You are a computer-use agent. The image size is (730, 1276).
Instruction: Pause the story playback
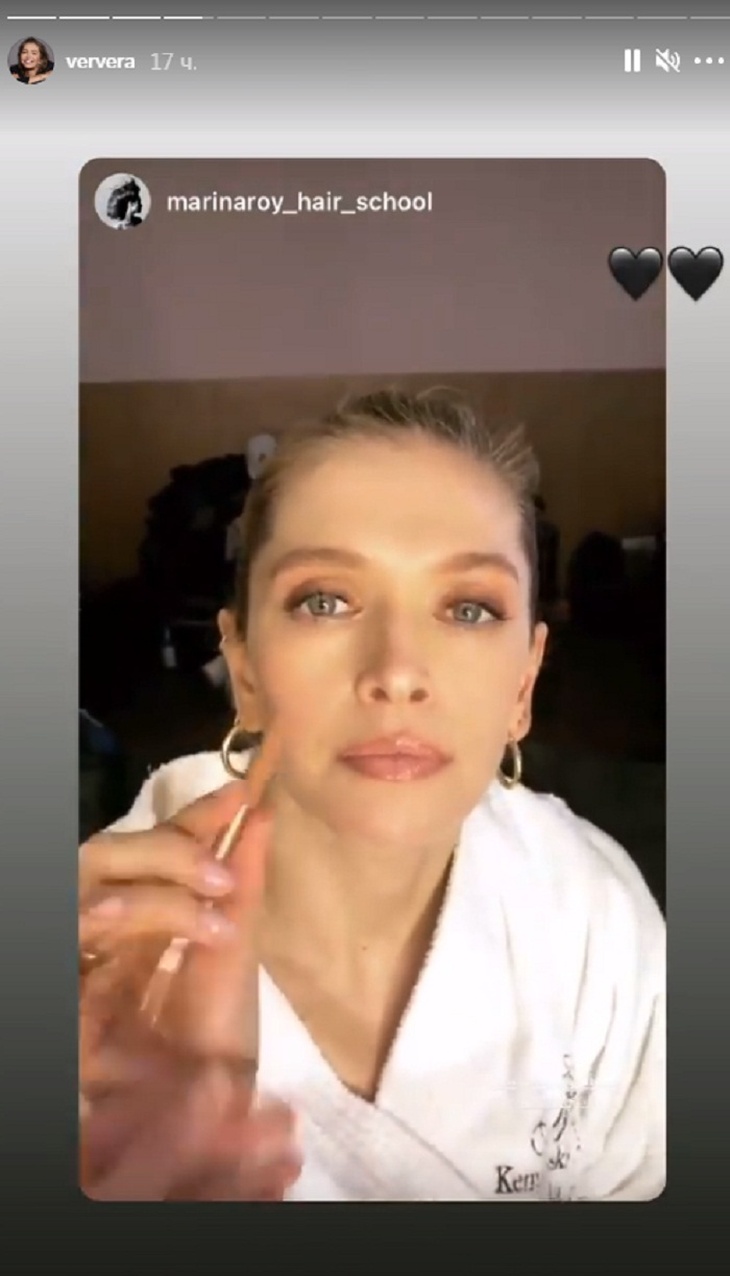point(631,62)
